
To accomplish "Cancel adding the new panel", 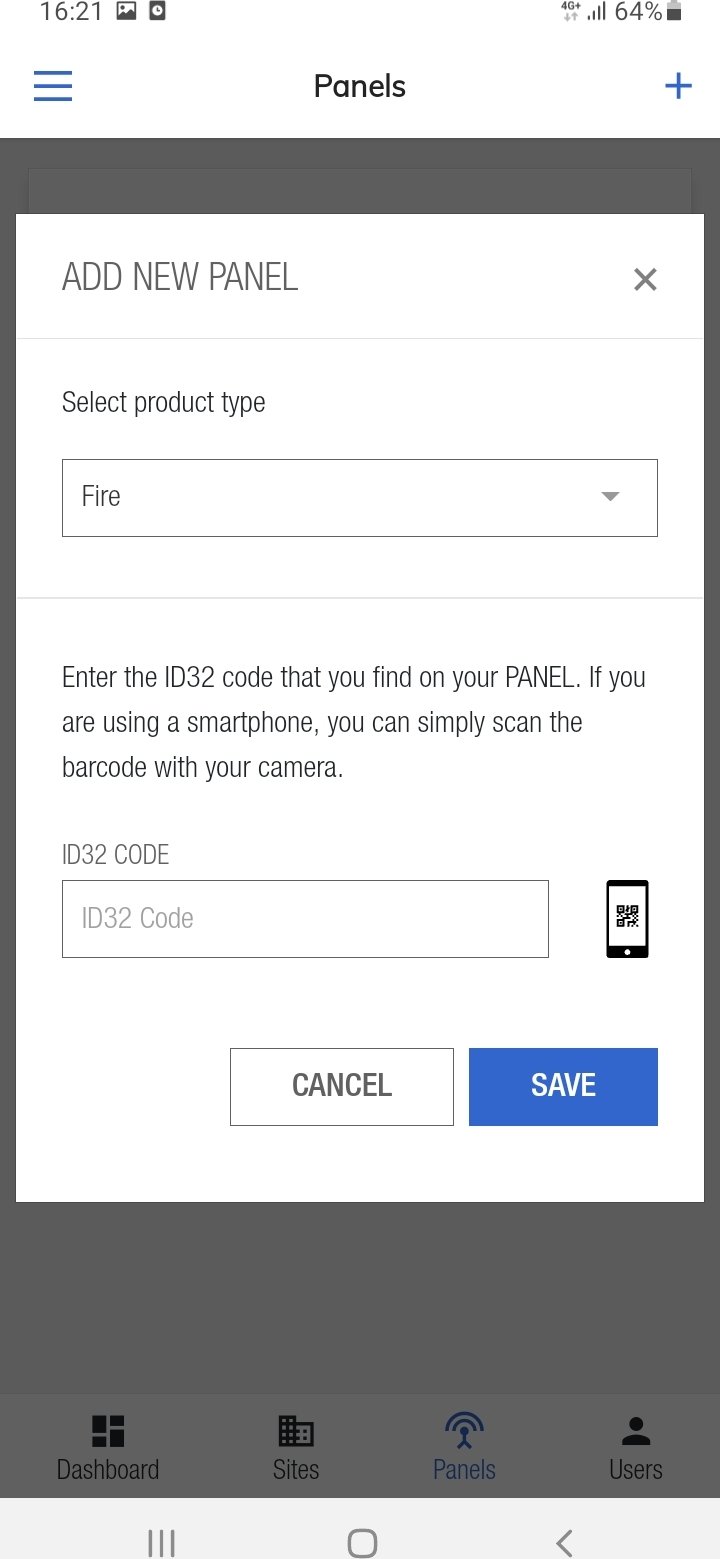I will pos(342,1087).
